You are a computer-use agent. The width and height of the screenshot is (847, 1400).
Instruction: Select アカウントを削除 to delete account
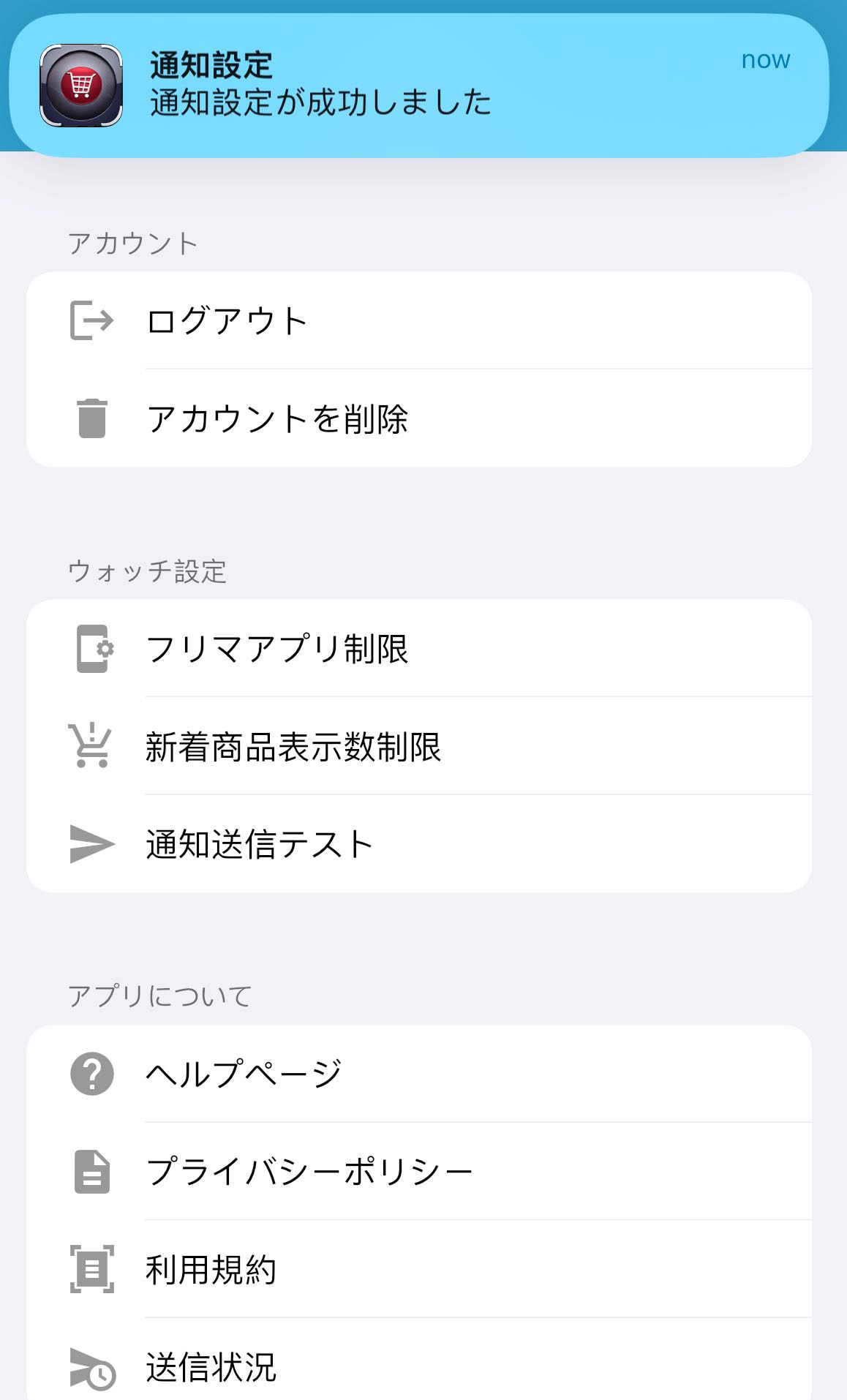tap(419, 418)
